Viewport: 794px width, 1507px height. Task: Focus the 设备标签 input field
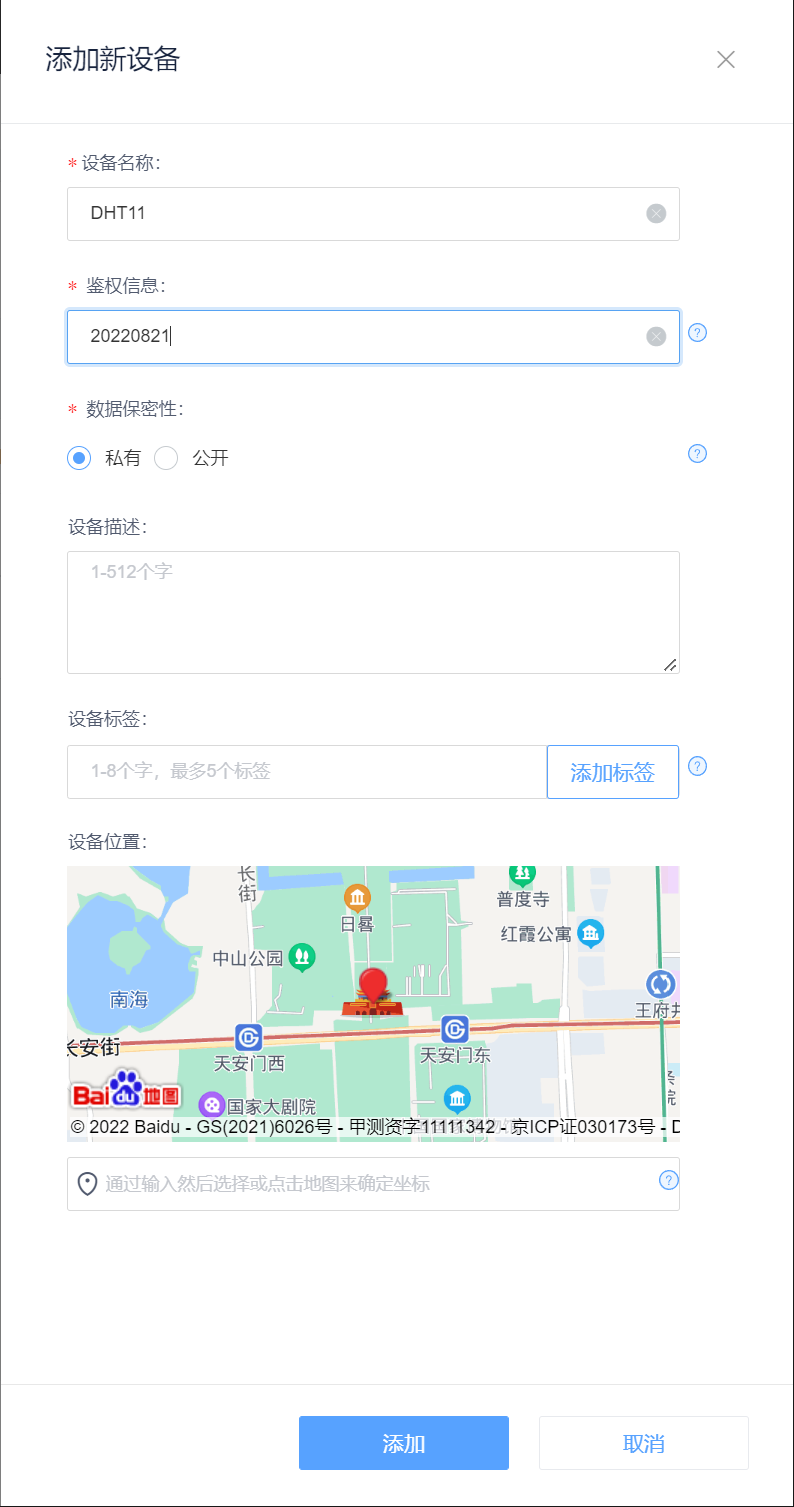(306, 772)
